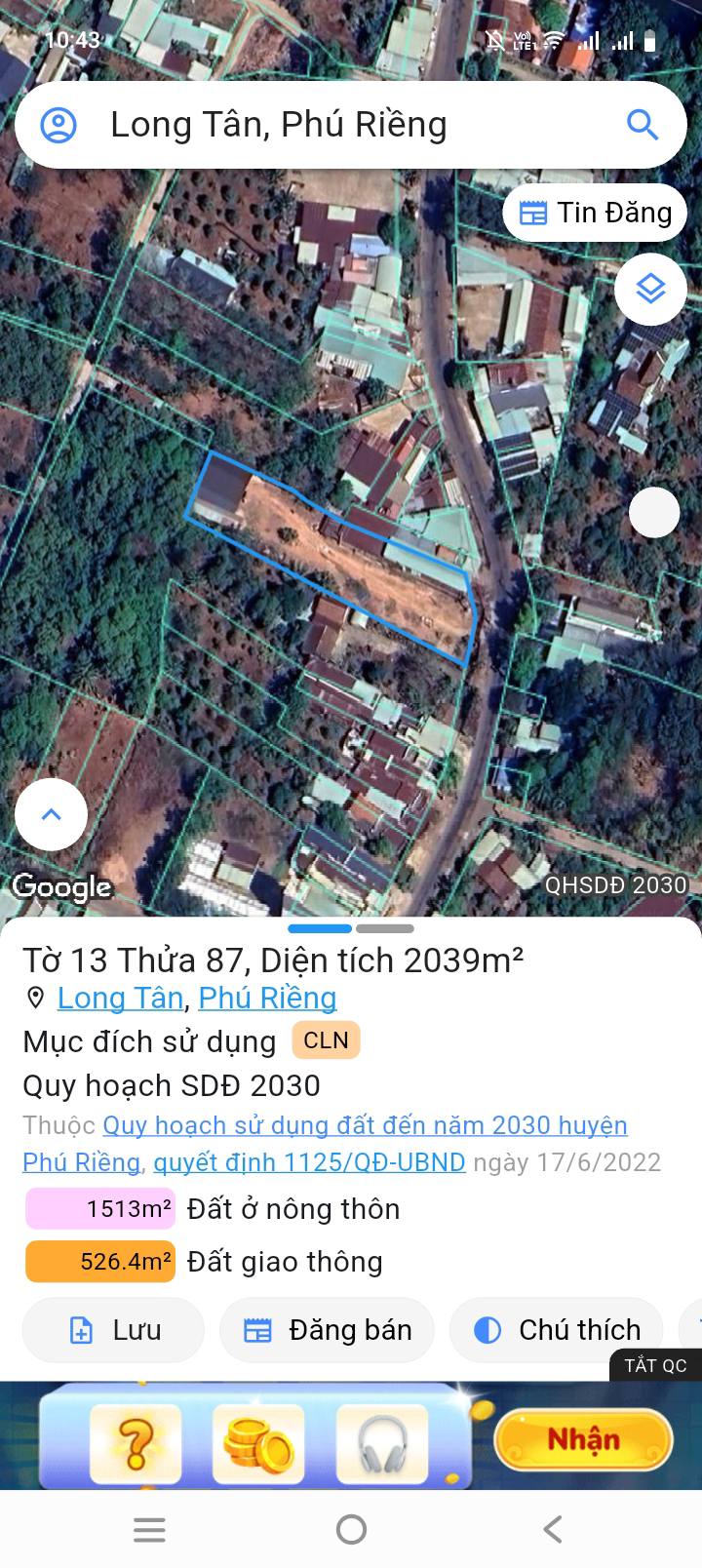Expand the panel with the up arrow

coord(52,814)
